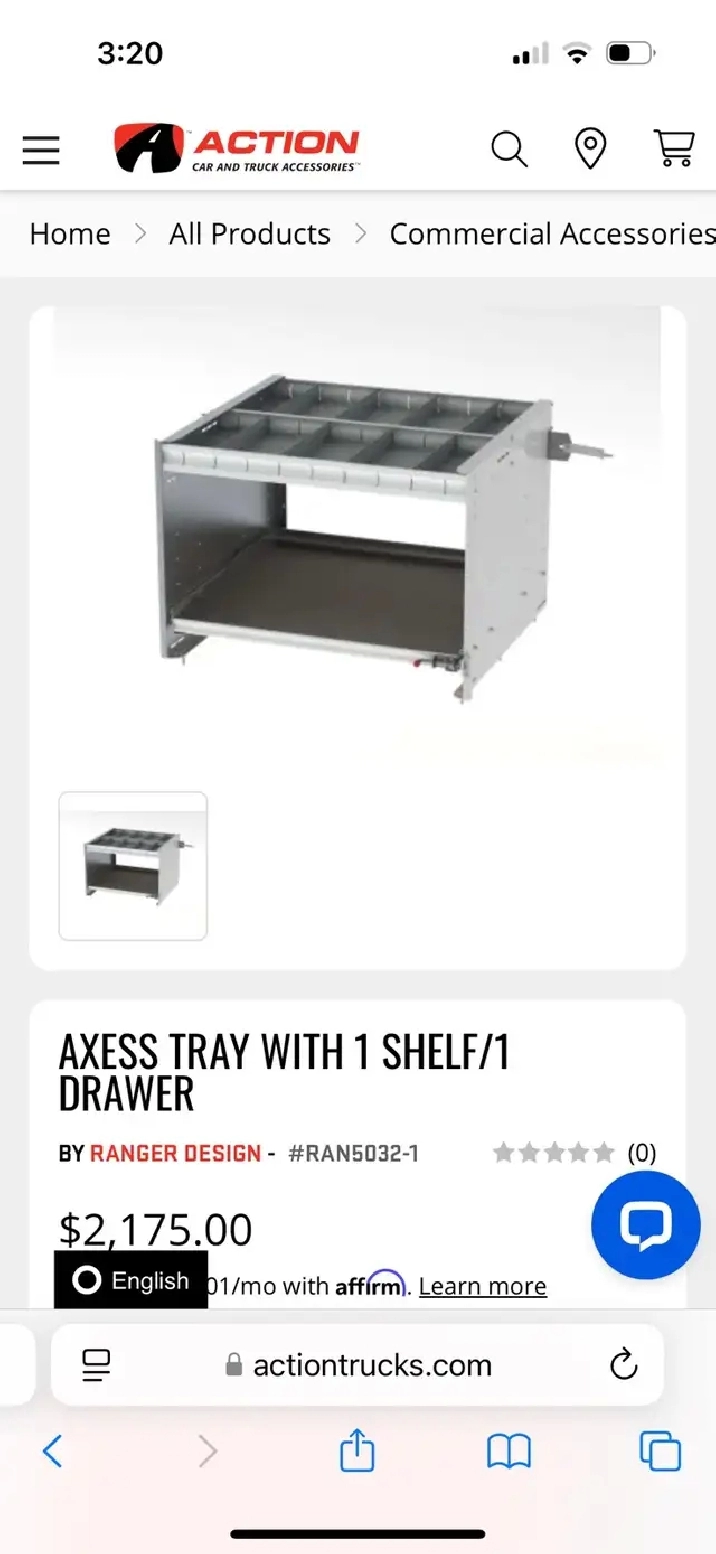
Task: Open All Products breadcrumb
Action: 249,234
